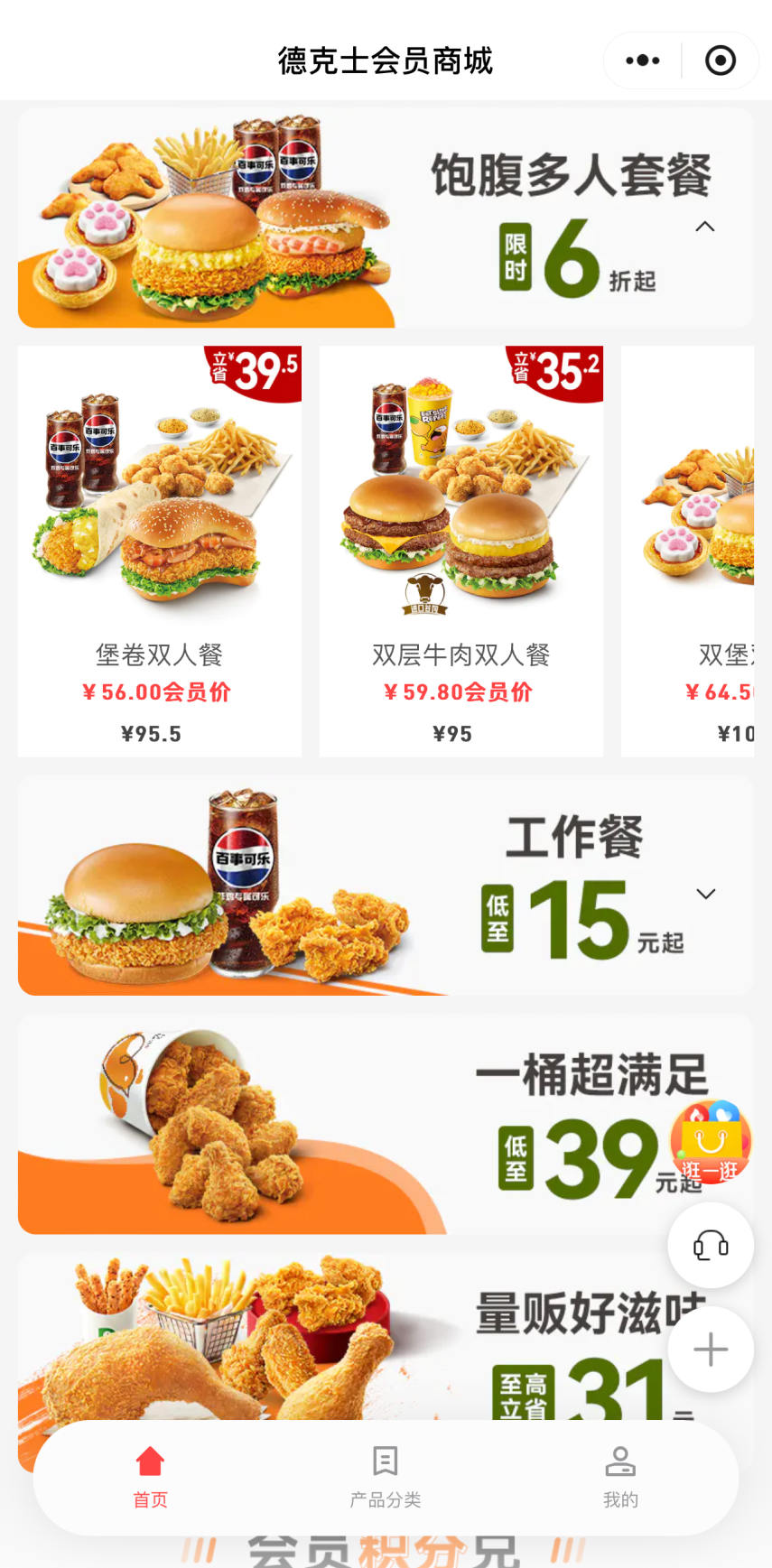
Task: Switch to the 产品分类 tab
Action: click(386, 1477)
